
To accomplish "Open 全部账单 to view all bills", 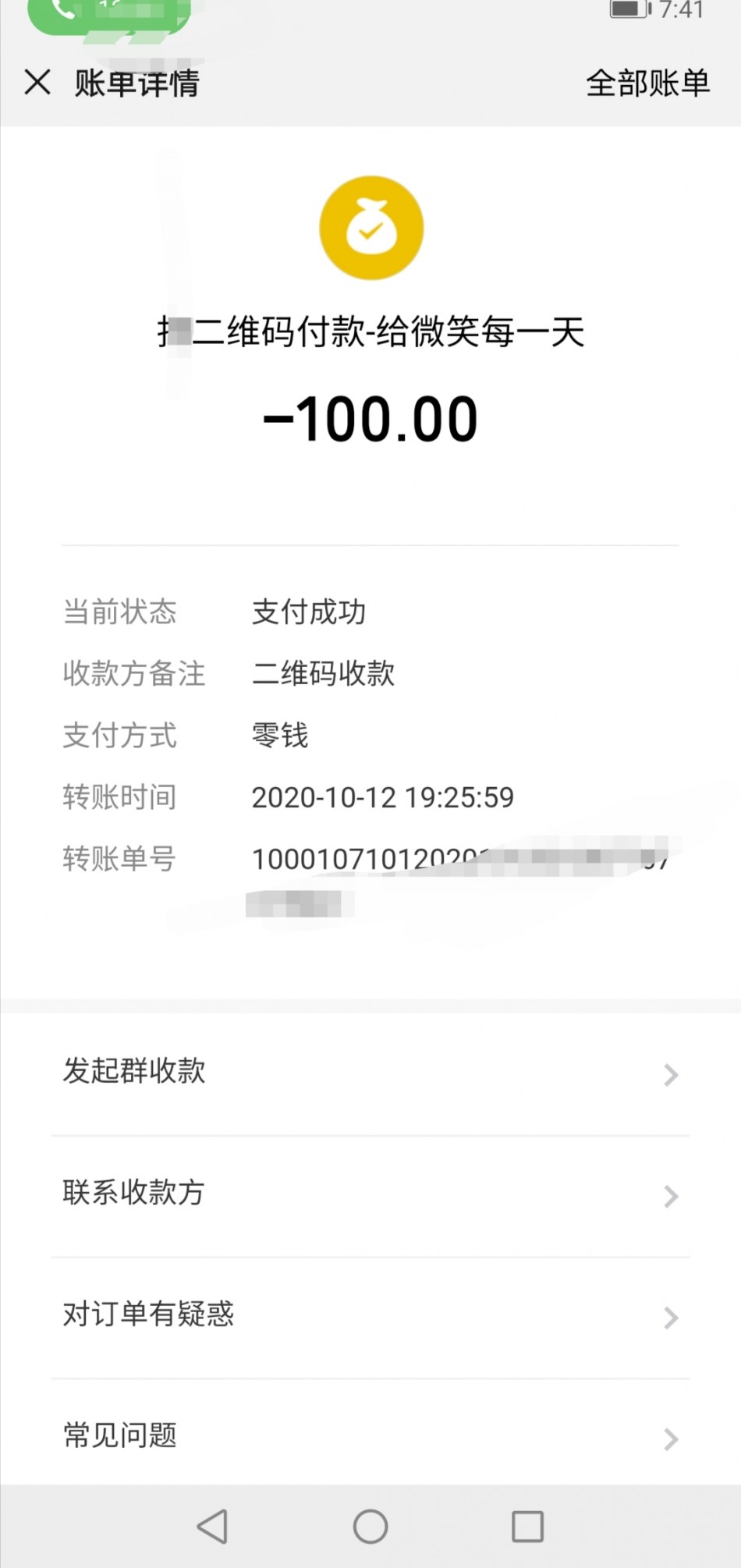I will point(647,83).
